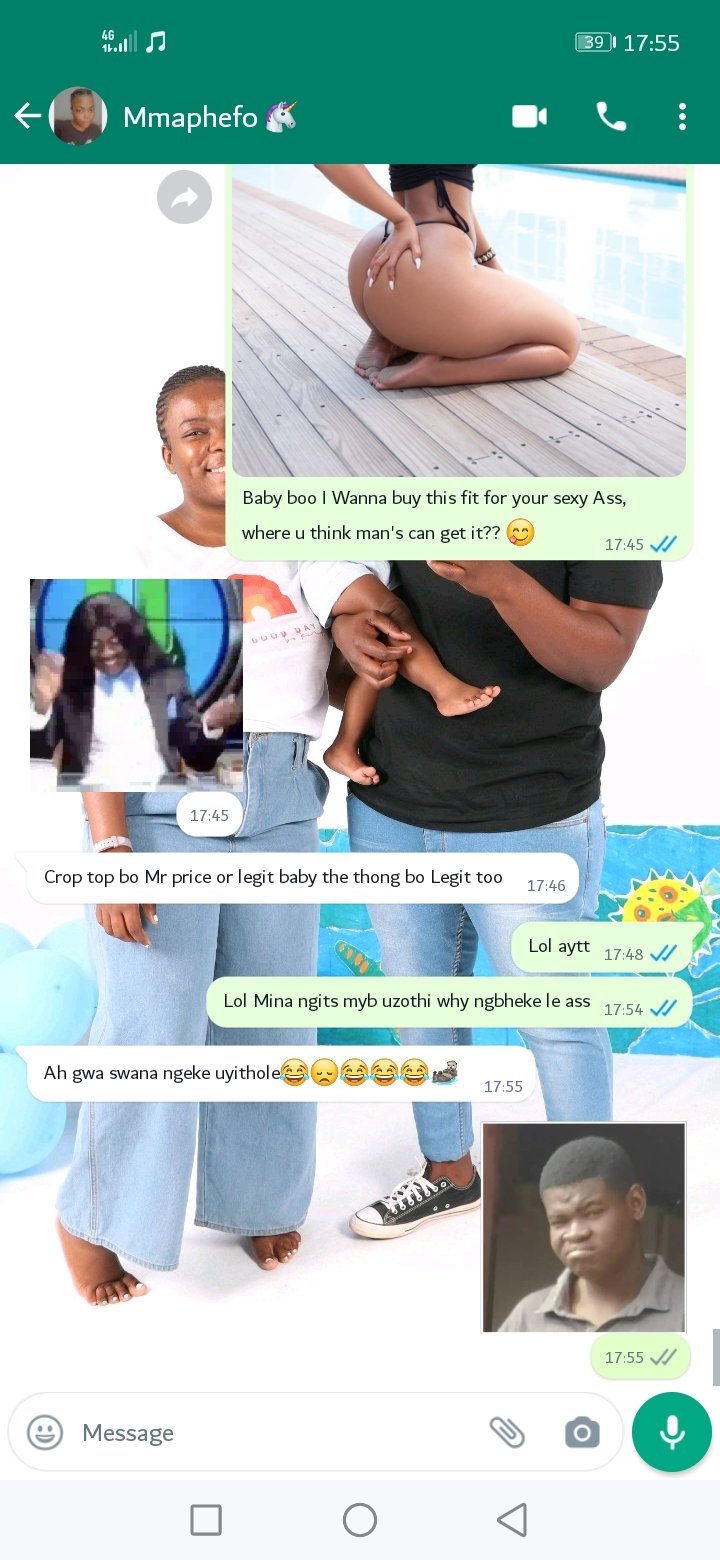Open the attachment menu
The image size is (720, 1560).
[507, 1432]
